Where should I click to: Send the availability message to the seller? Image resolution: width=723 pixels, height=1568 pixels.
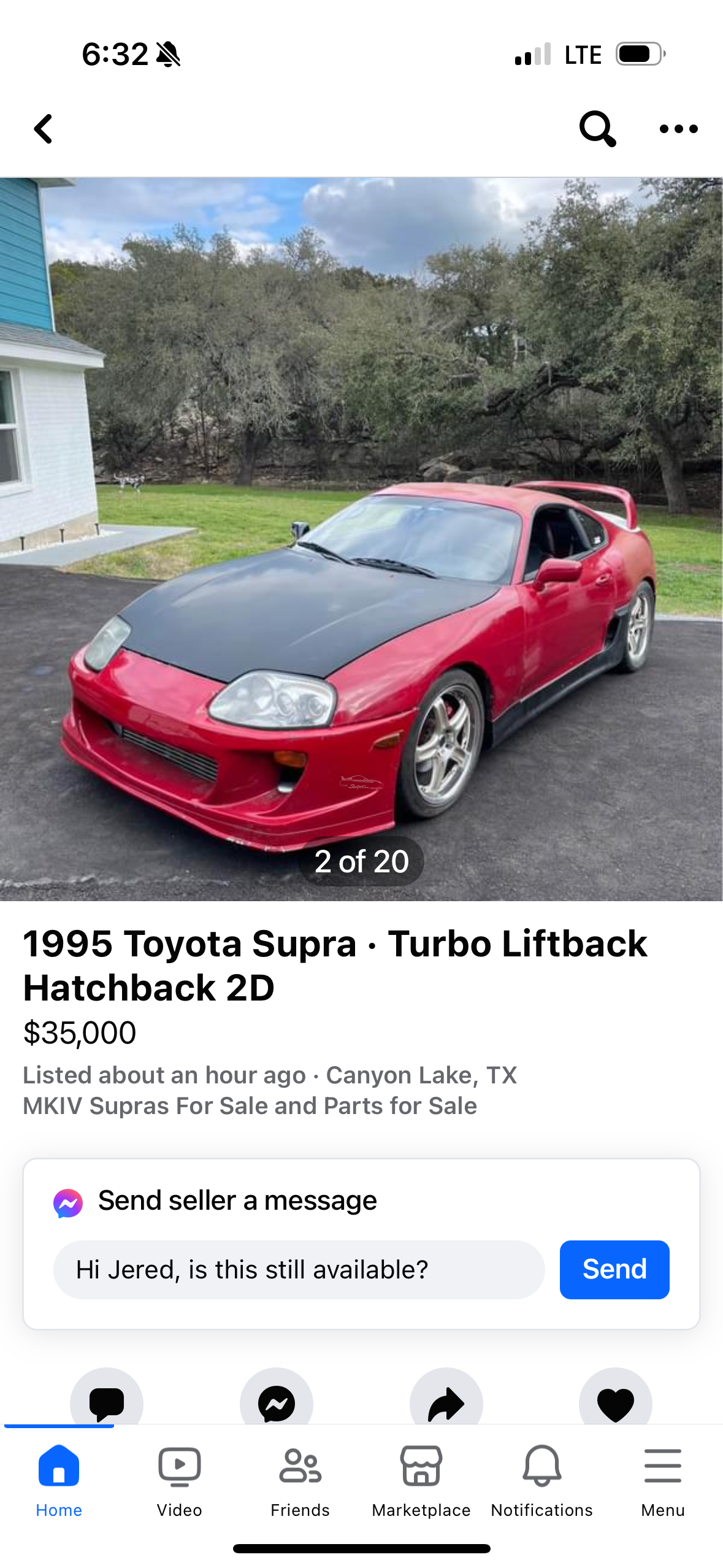tap(614, 1269)
